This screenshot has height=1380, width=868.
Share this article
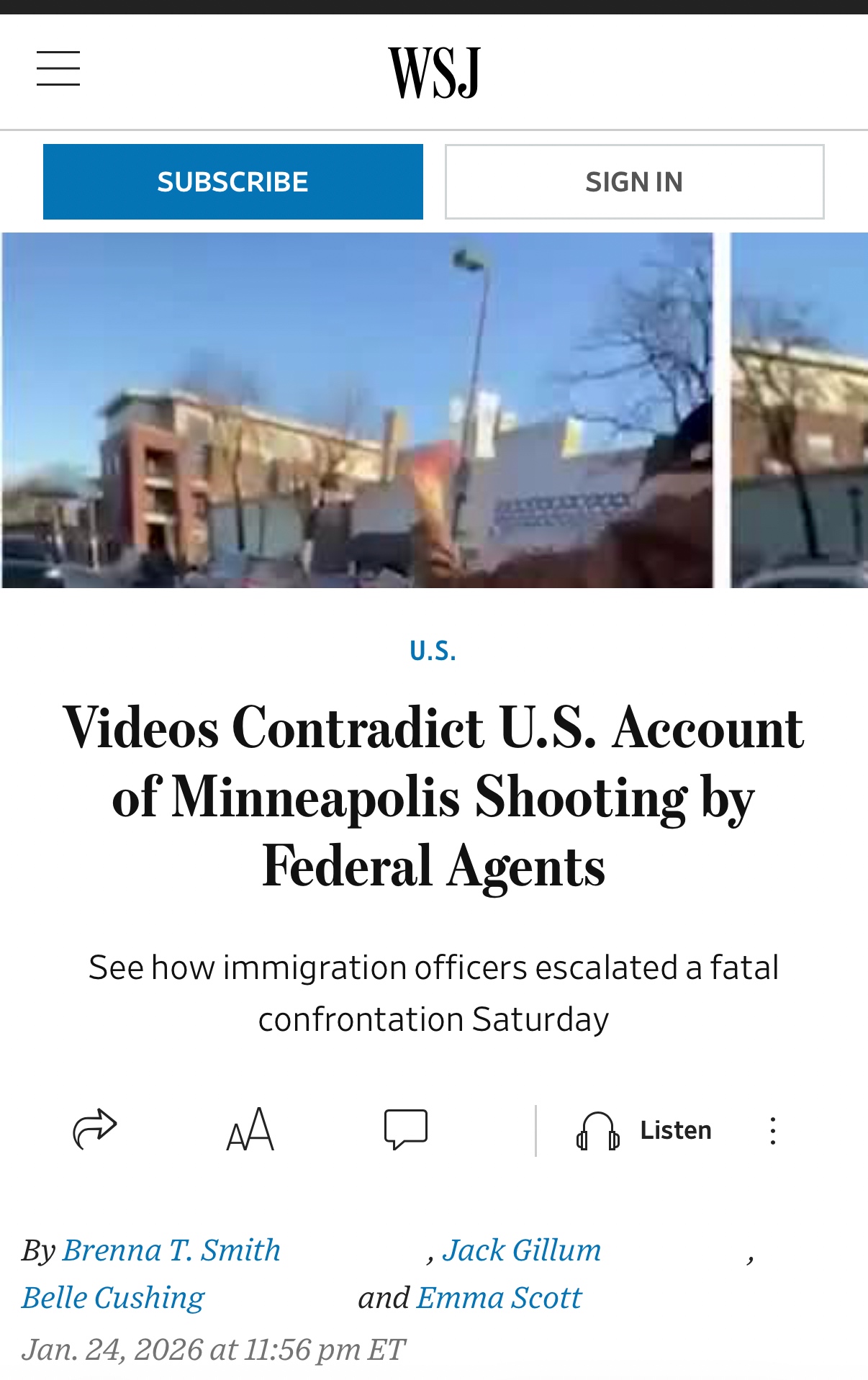[x=95, y=1129]
